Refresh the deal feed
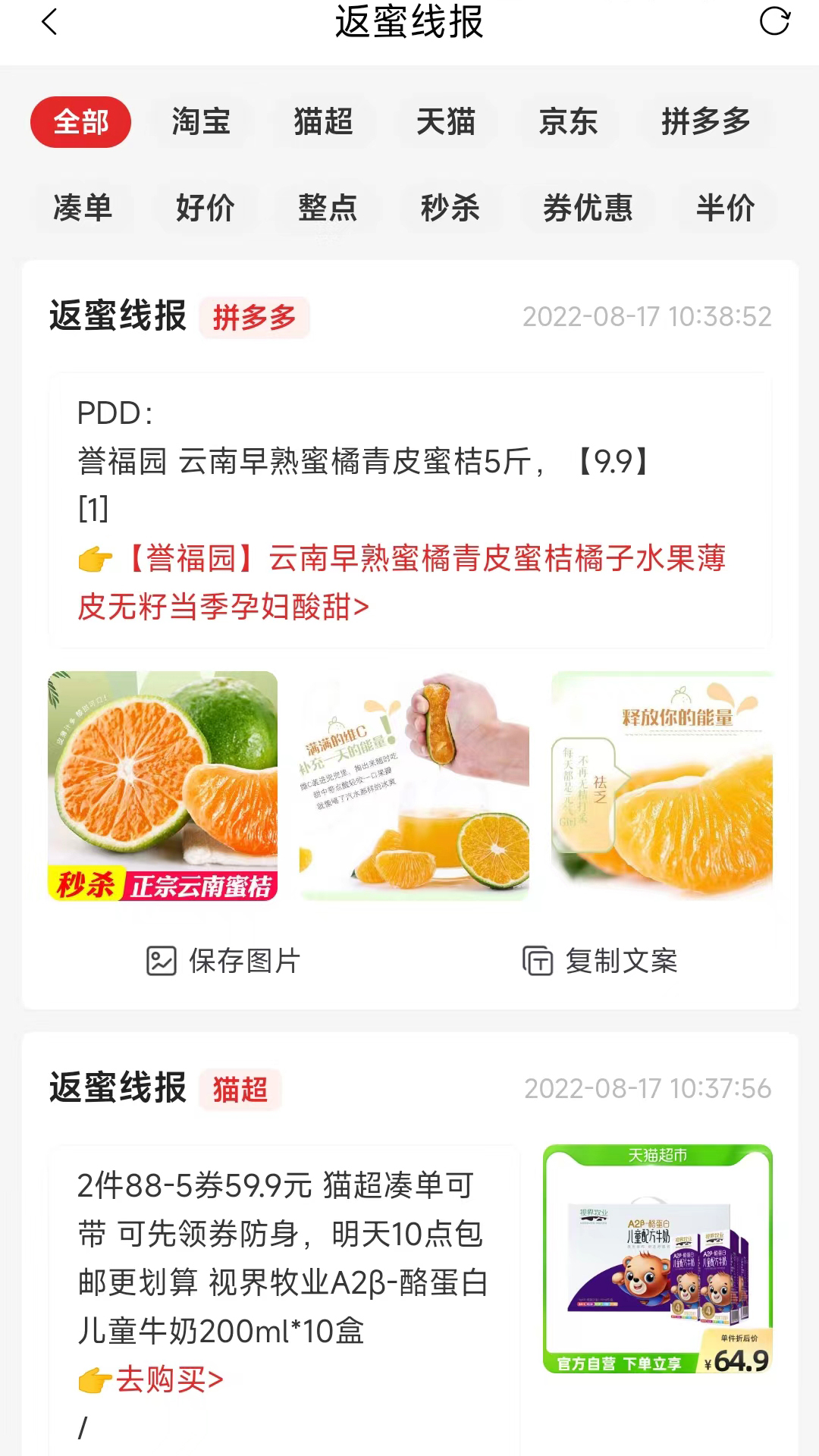This screenshot has width=819, height=1456. [x=775, y=23]
